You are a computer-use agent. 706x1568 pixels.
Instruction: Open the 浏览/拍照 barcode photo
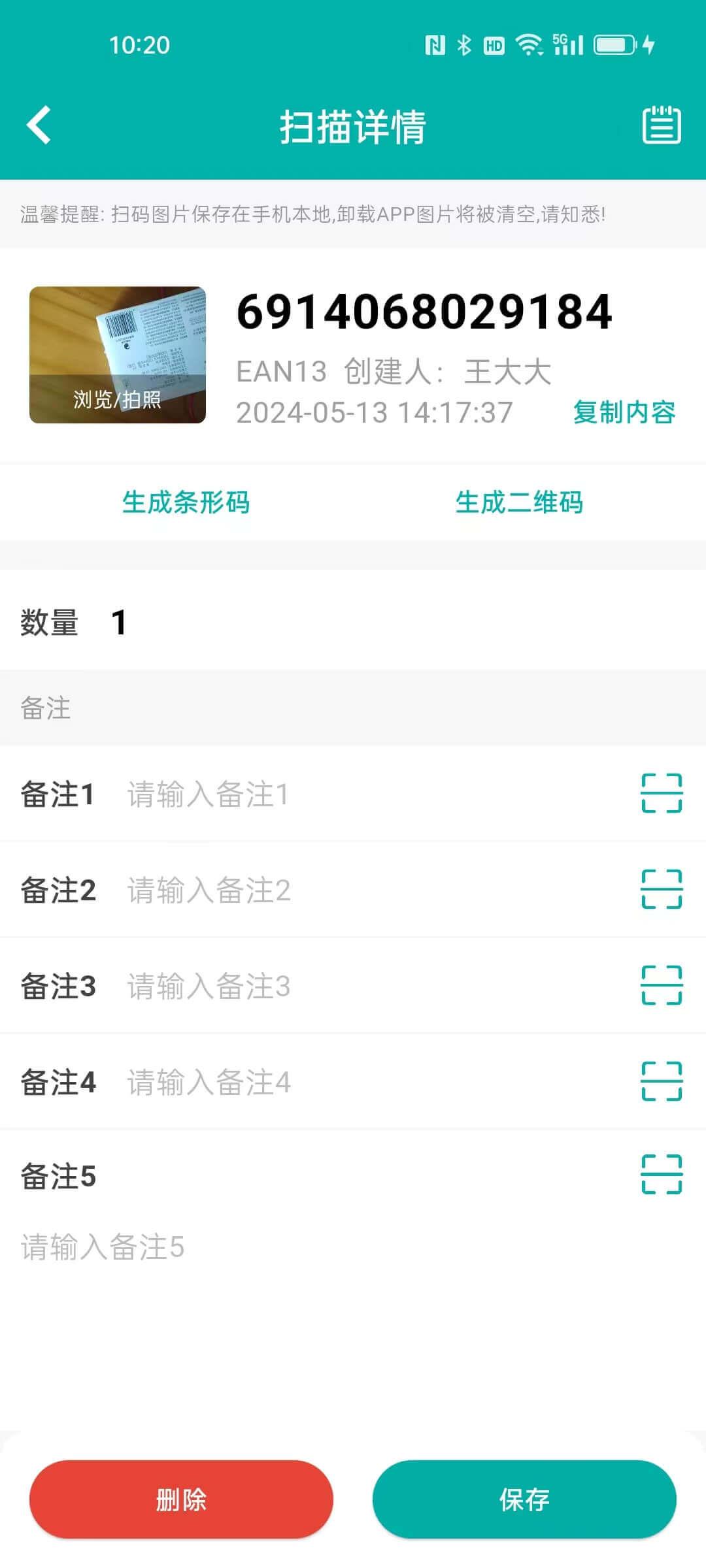point(118,355)
